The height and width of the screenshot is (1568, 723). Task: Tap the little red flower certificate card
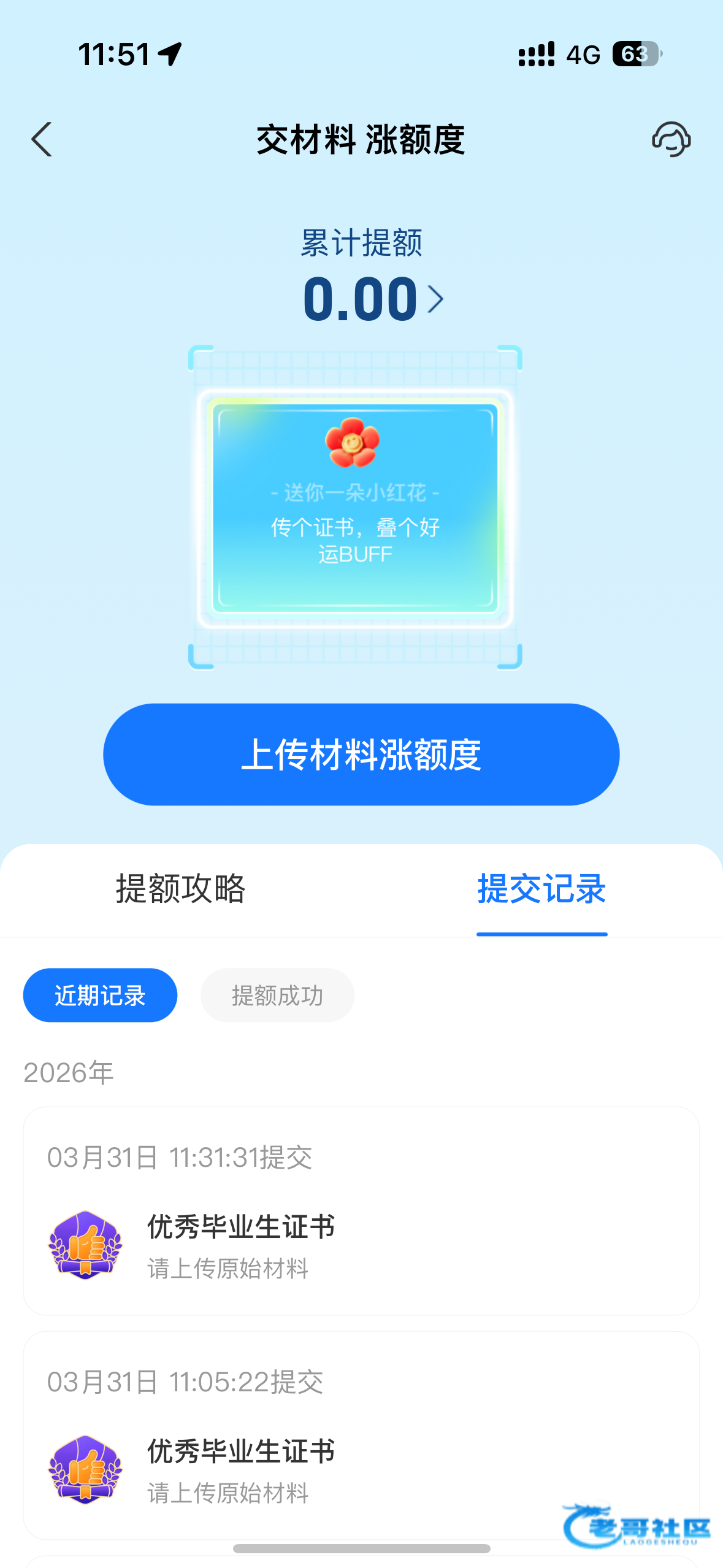[355, 507]
